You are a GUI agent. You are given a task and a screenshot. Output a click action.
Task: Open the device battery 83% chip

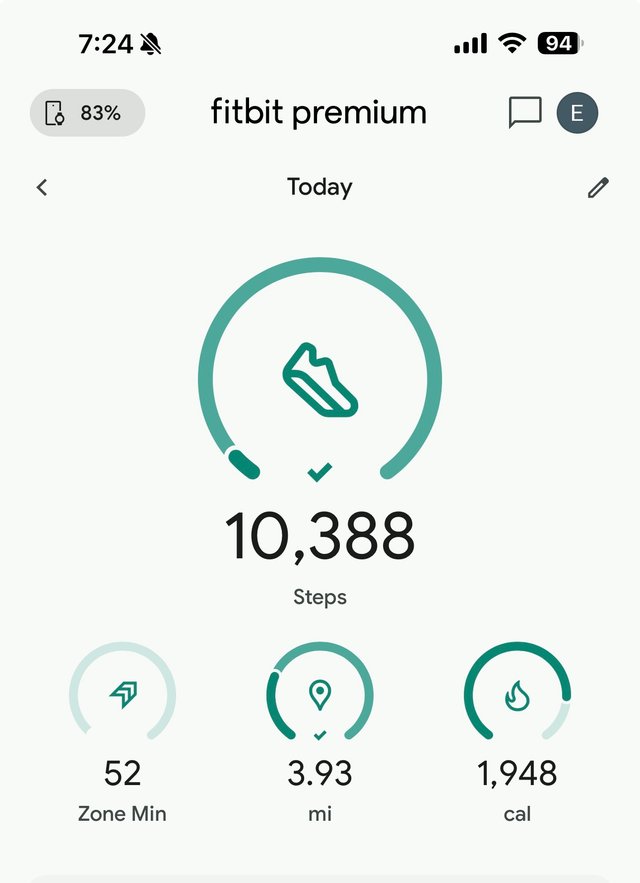[x=88, y=113]
